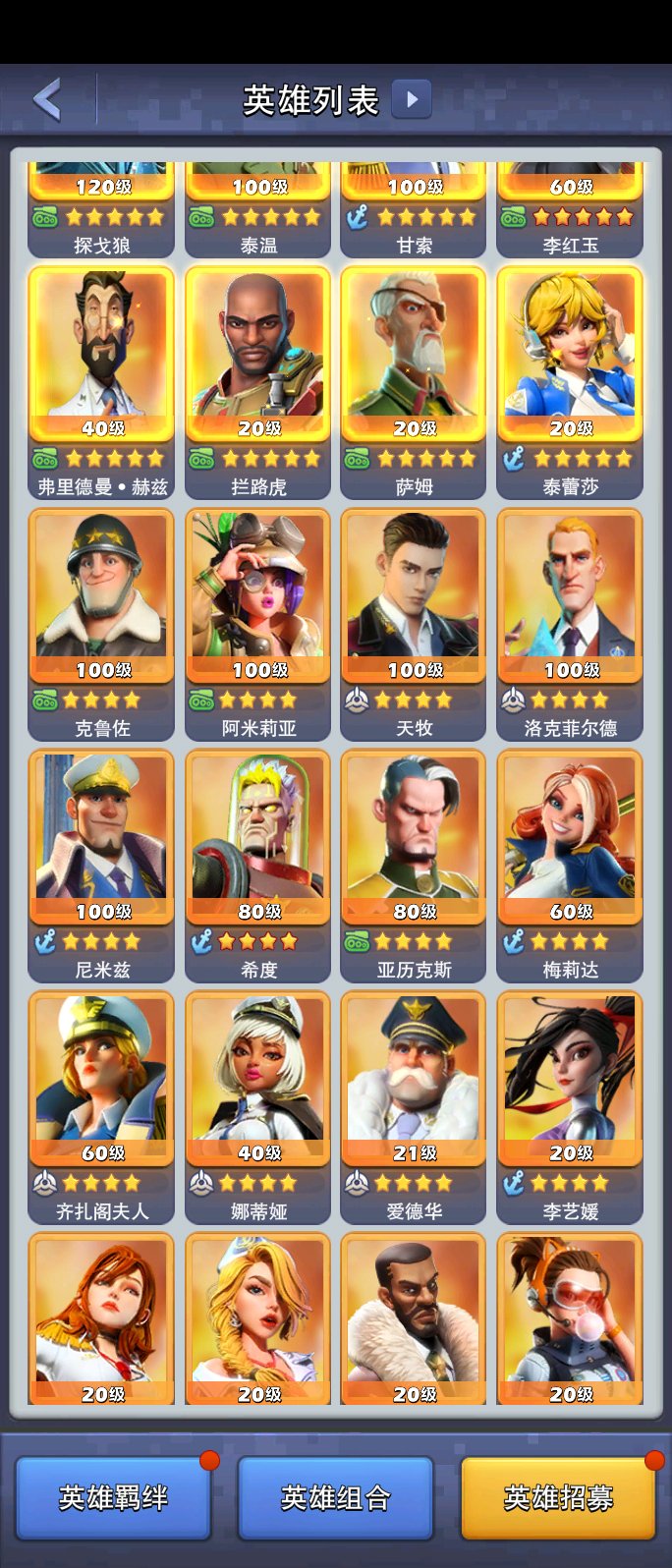
Task: Open the 英雄组合 button
Action: click(335, 1497)
